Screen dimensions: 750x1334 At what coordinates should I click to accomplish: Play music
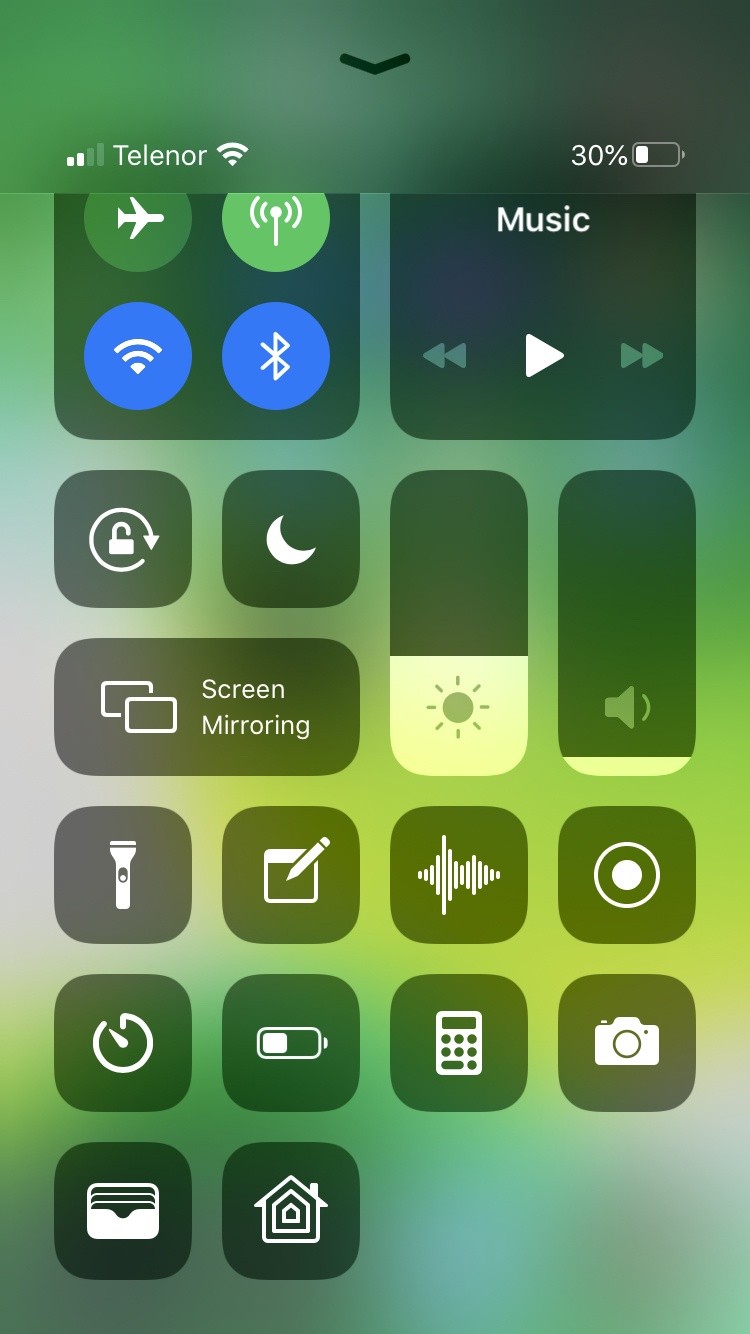(543, 356)
